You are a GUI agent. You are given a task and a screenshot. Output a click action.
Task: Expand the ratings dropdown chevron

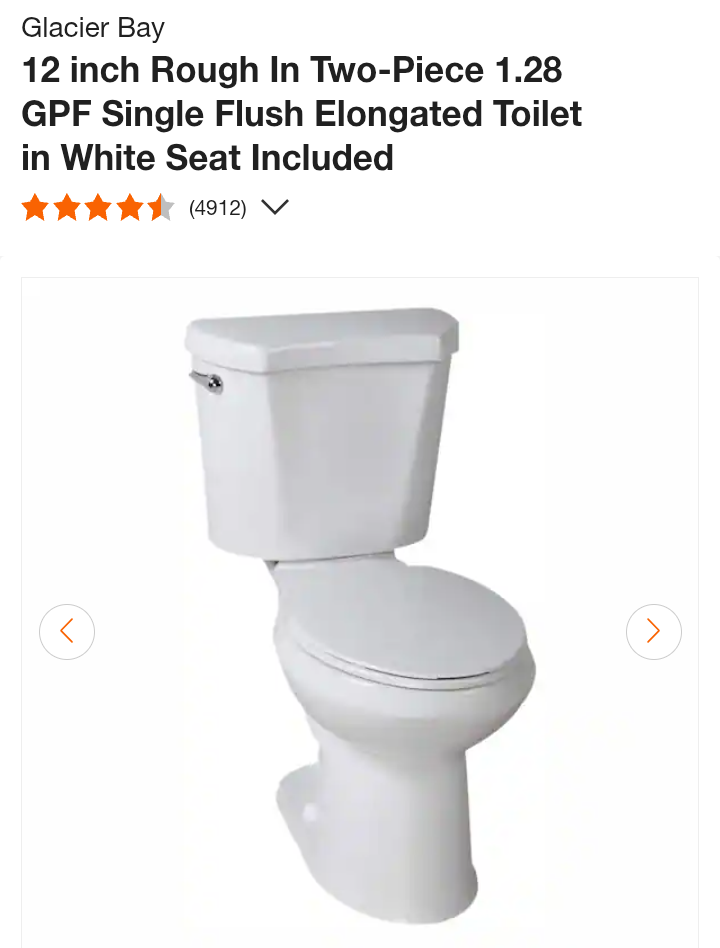tap(274, 208)
